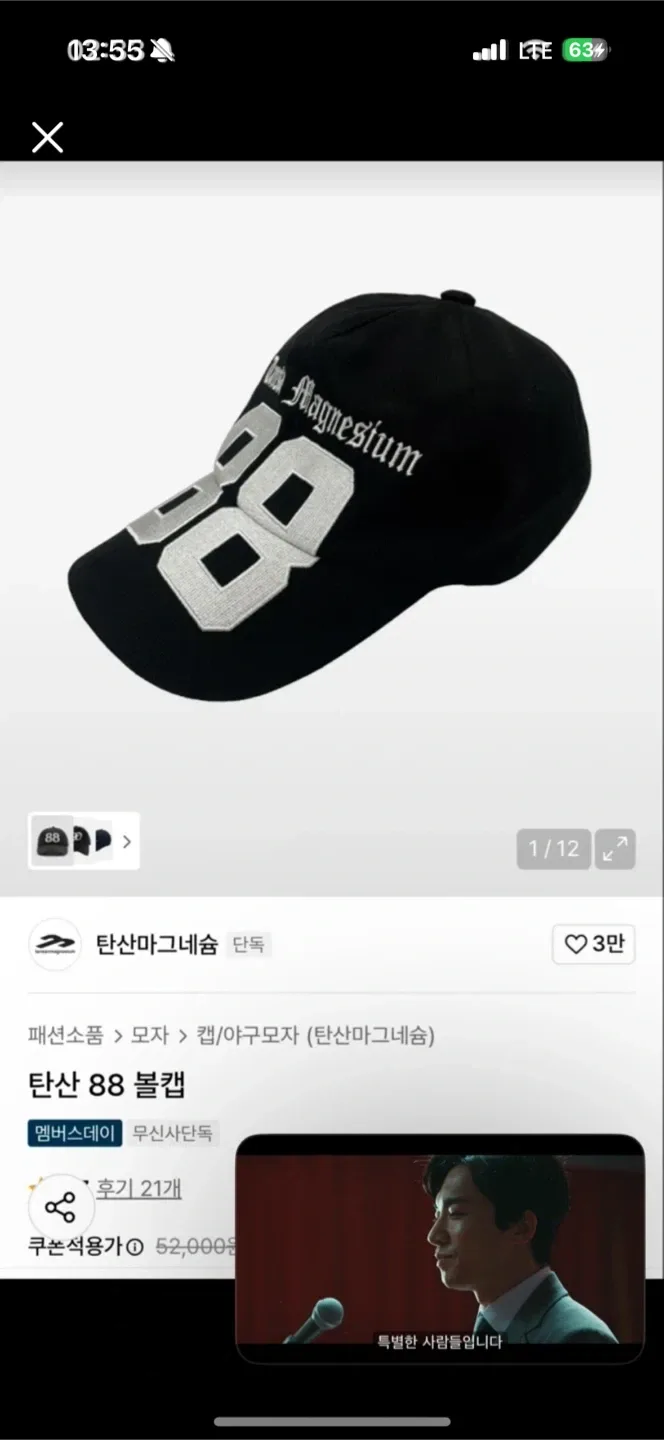The width and height of the screenshot is (664, 1440).
Task: Go to the 패션소품 category
Action: coord(65,1035)
